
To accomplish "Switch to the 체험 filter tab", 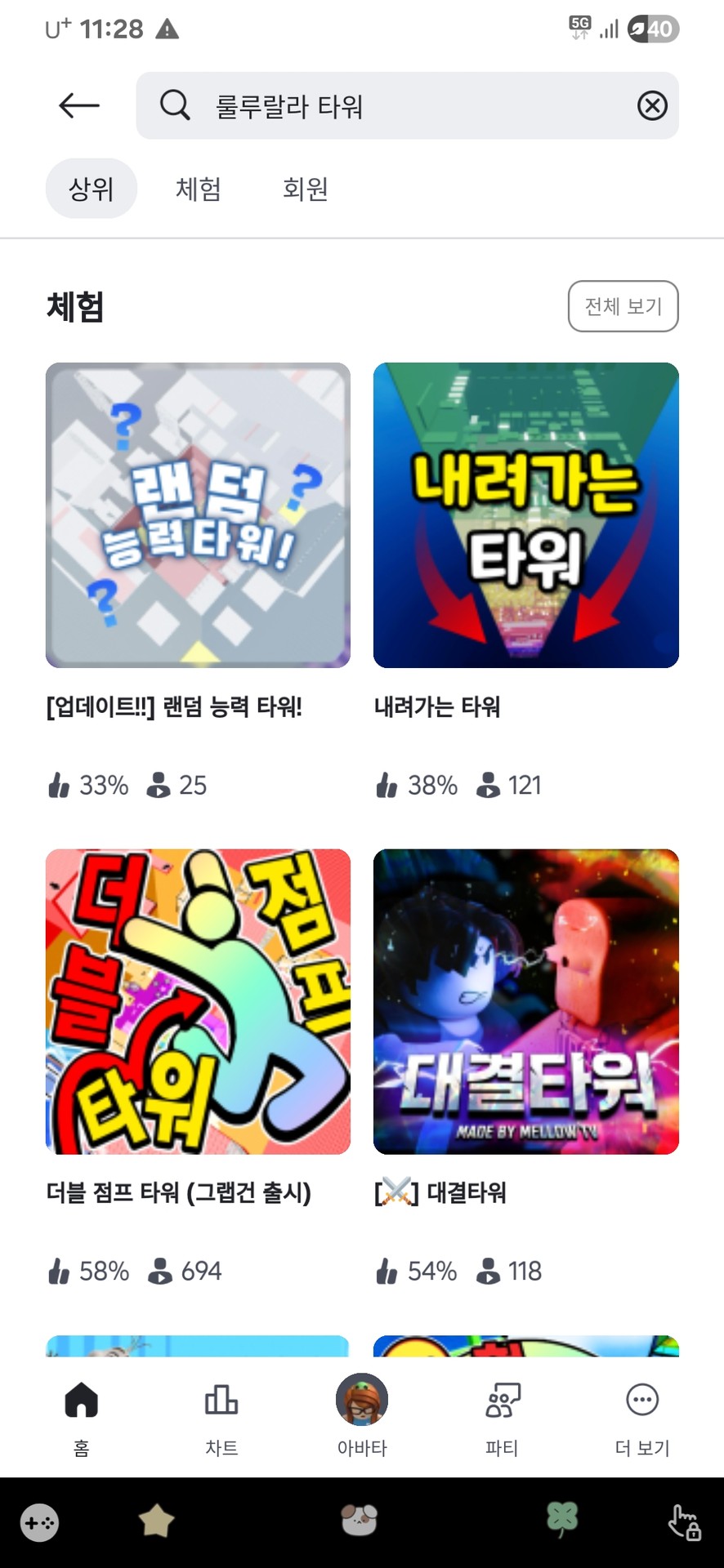I will pos(199,189).
